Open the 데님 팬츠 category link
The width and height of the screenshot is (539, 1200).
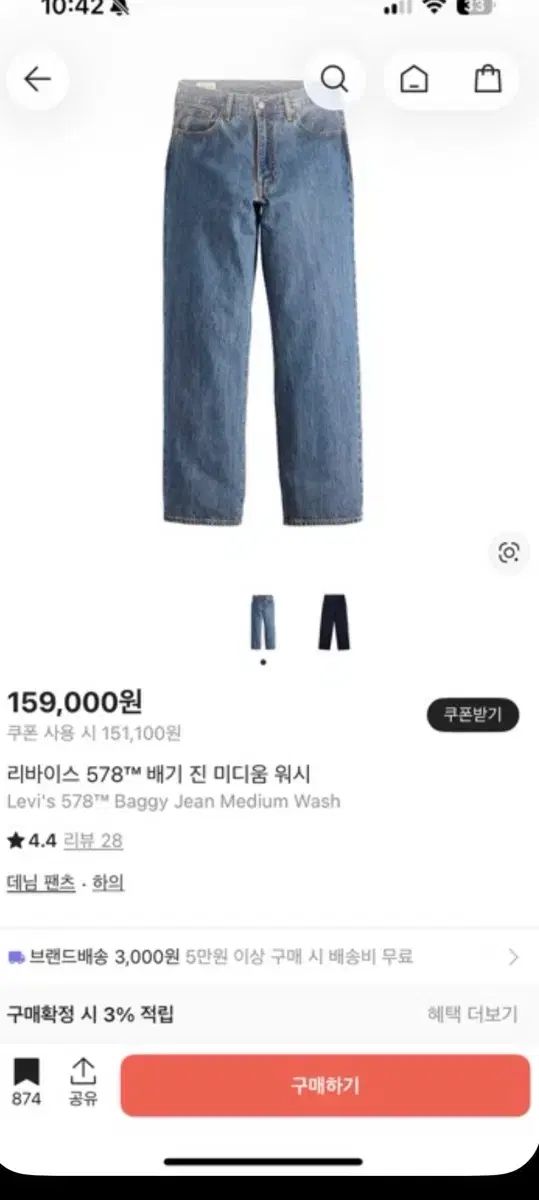[41, 883]
